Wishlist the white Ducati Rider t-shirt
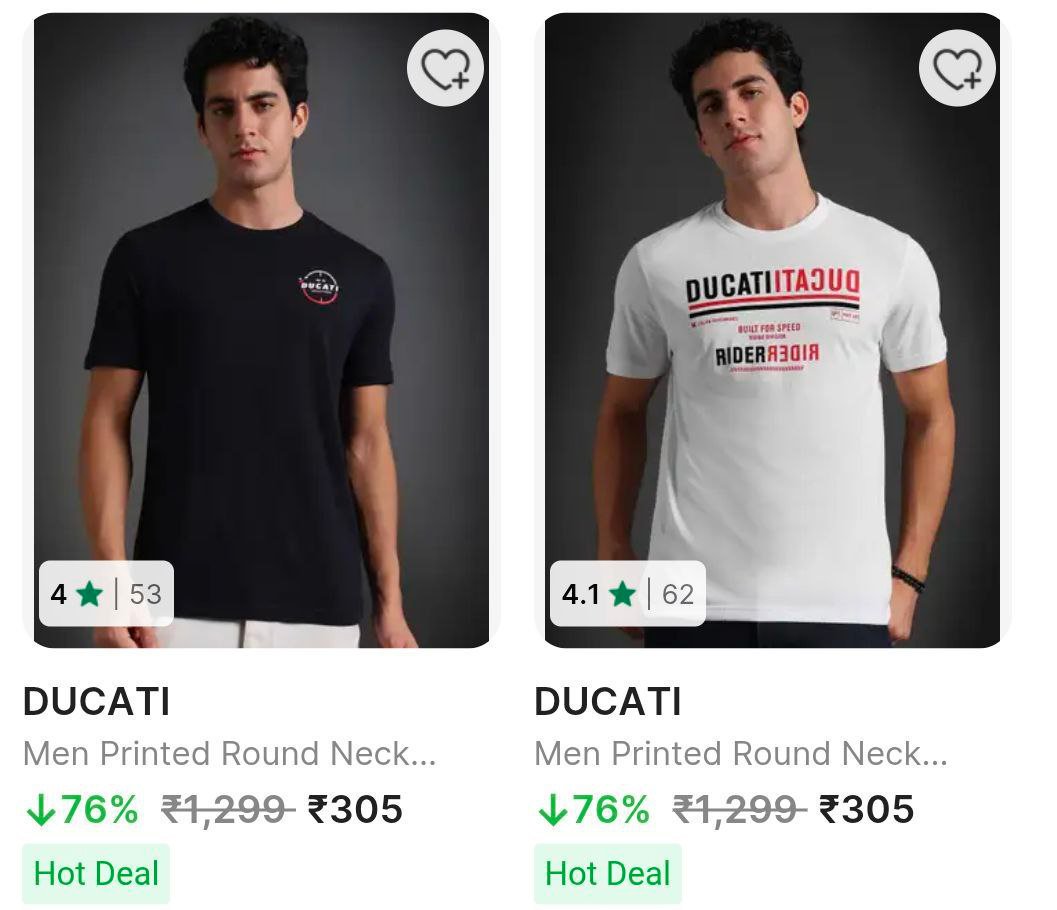This screenshot has width=1057, height=910. 957,69
